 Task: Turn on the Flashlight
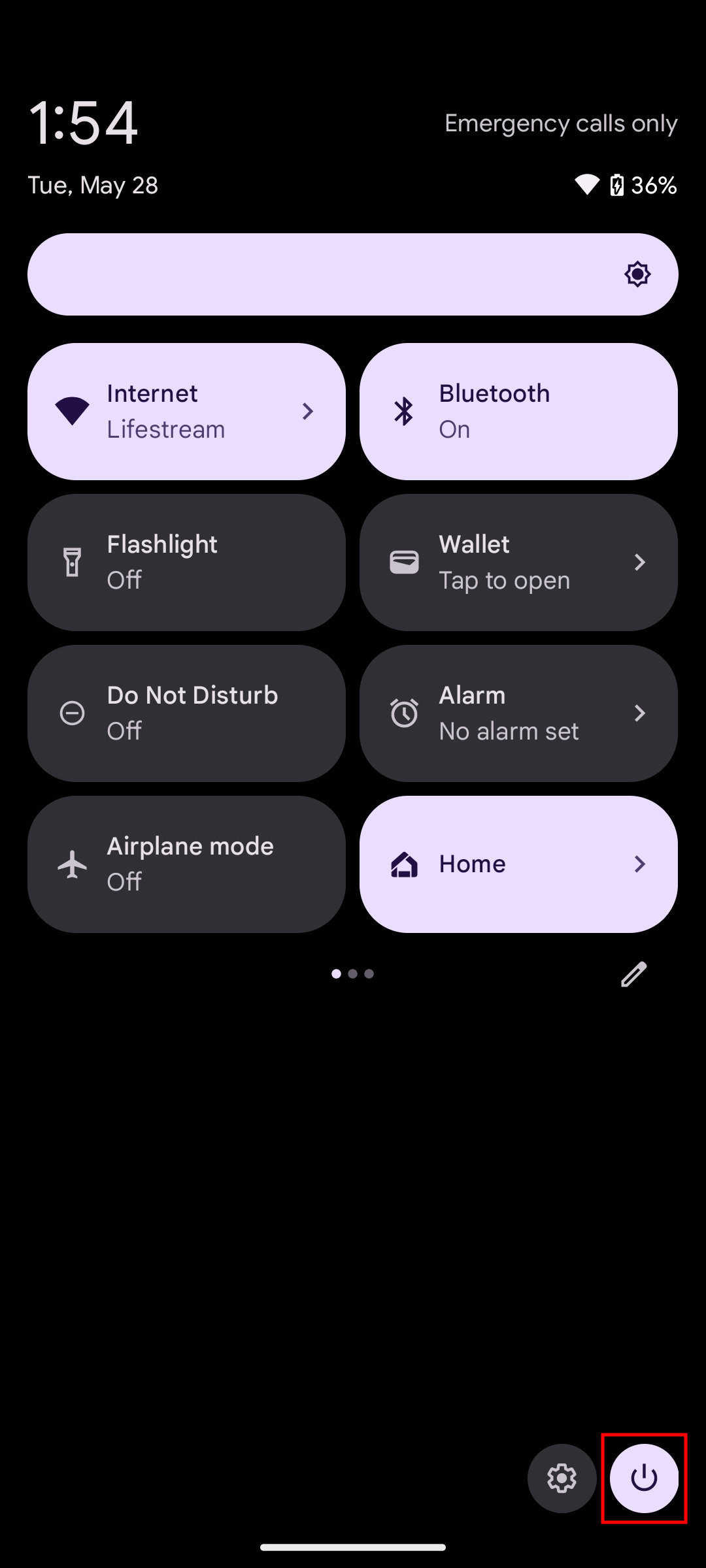pos(186,563)
